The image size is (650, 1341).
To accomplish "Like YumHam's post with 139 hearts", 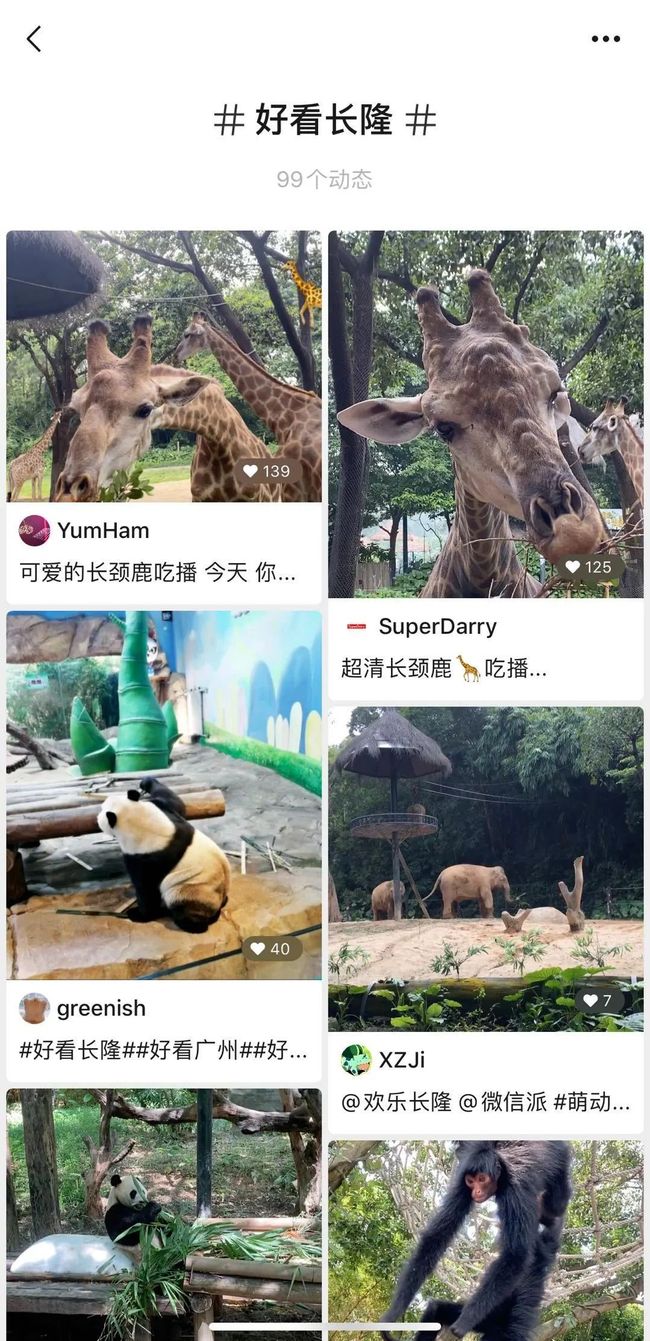I will (x=266, y=471).
